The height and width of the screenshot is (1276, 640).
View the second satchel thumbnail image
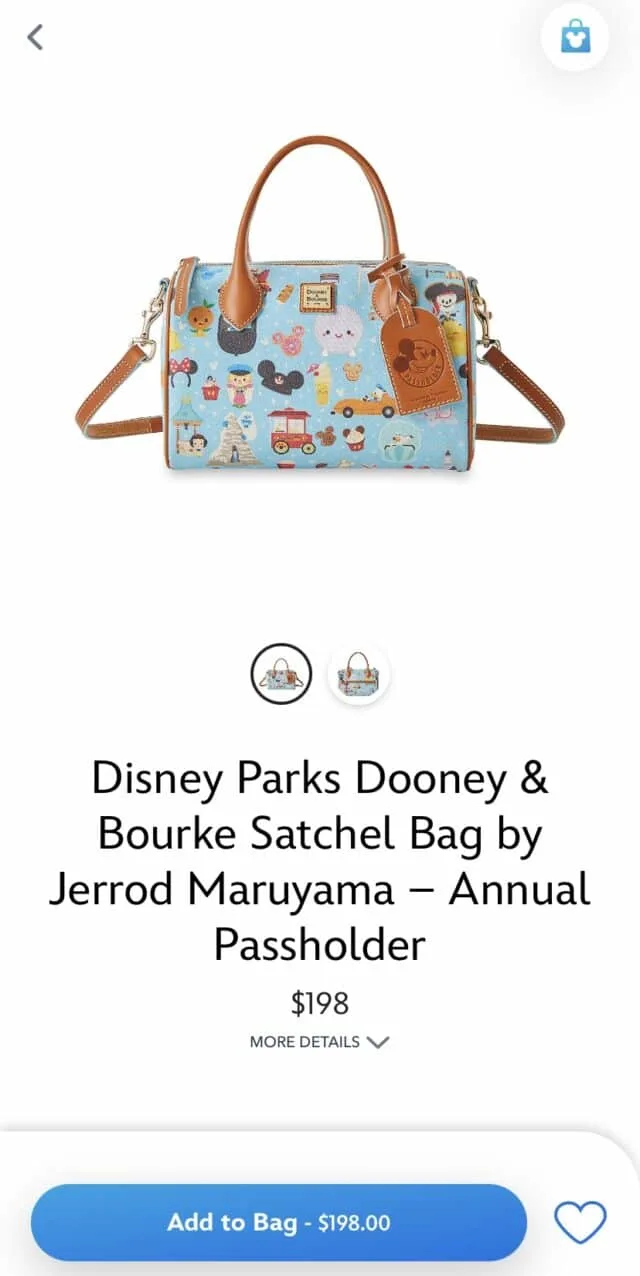tap(359, 674)
